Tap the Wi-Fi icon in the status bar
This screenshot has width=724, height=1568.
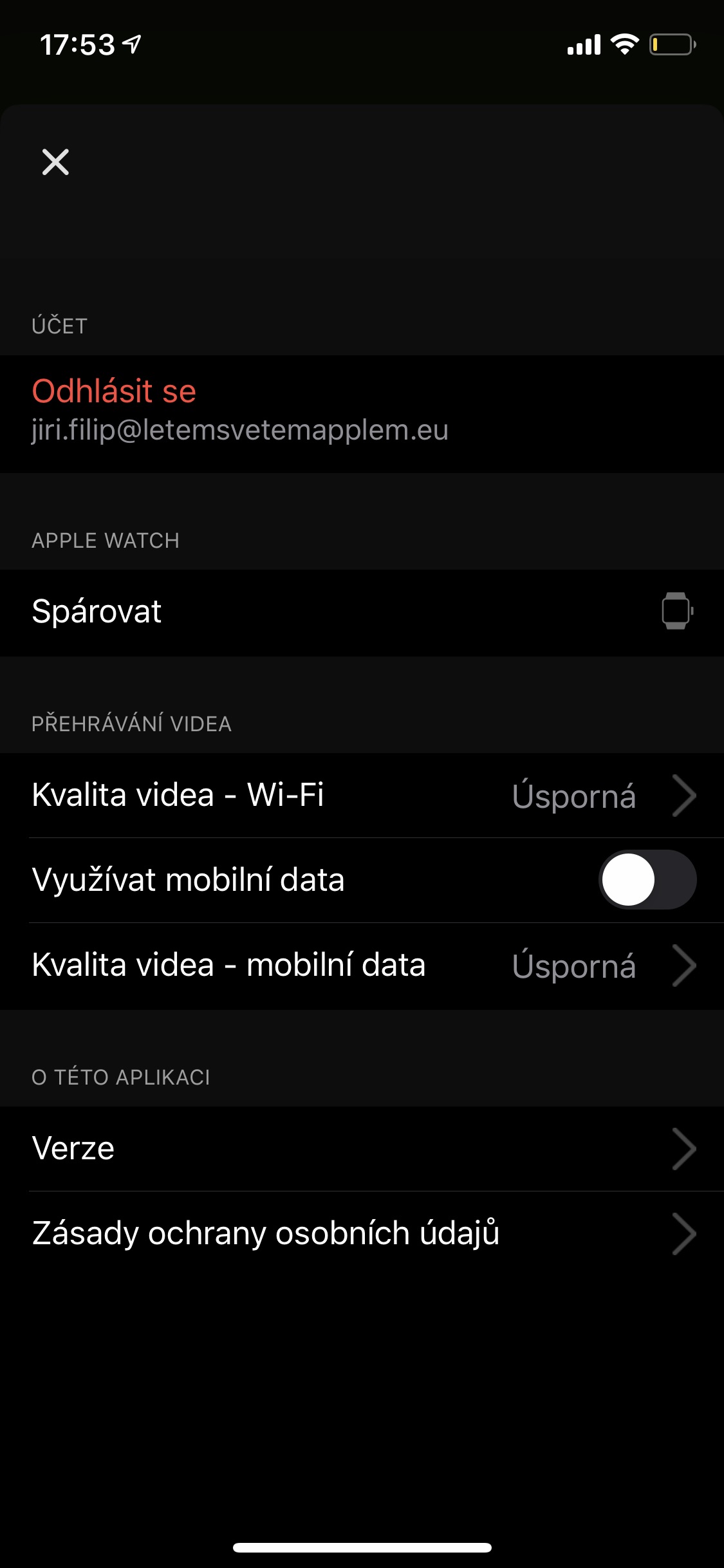(622, 42)
